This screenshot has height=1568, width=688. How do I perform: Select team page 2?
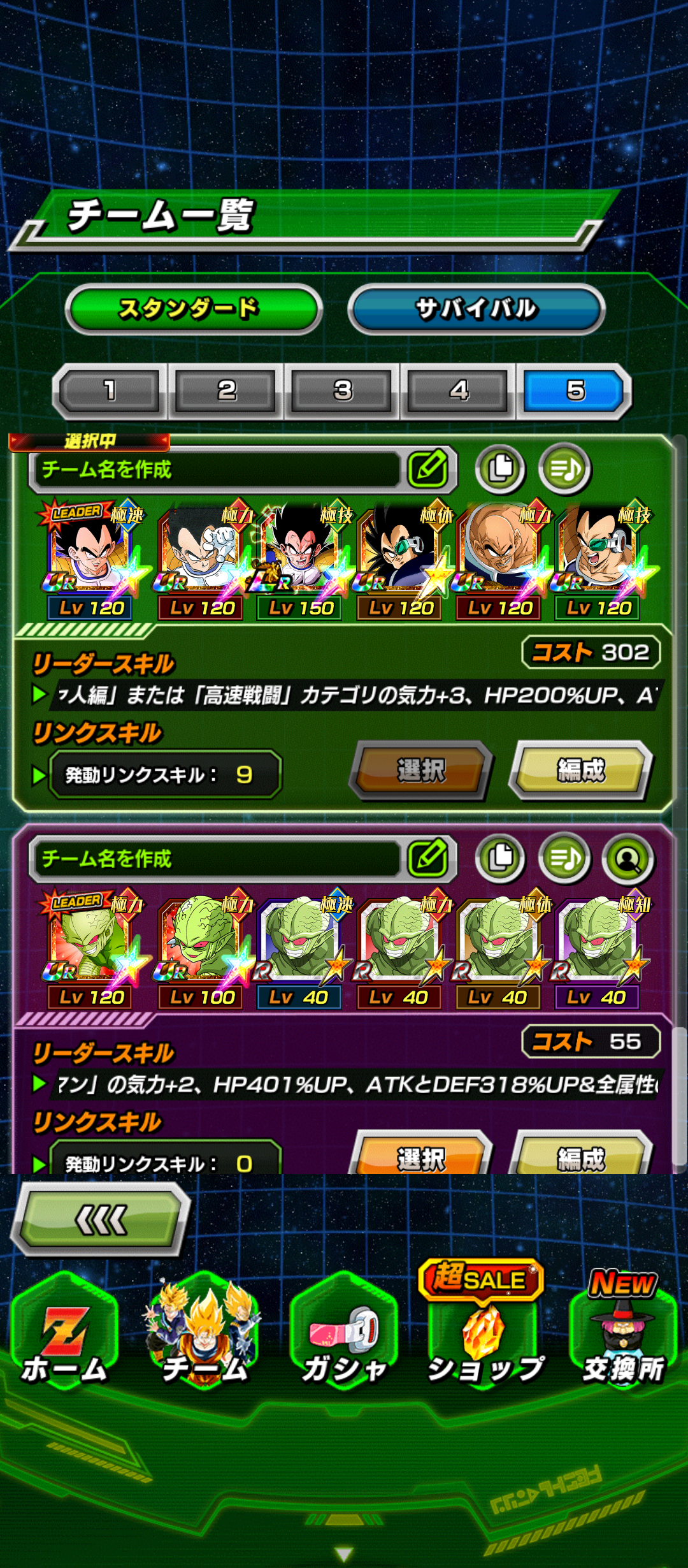(x=226, y=390)
